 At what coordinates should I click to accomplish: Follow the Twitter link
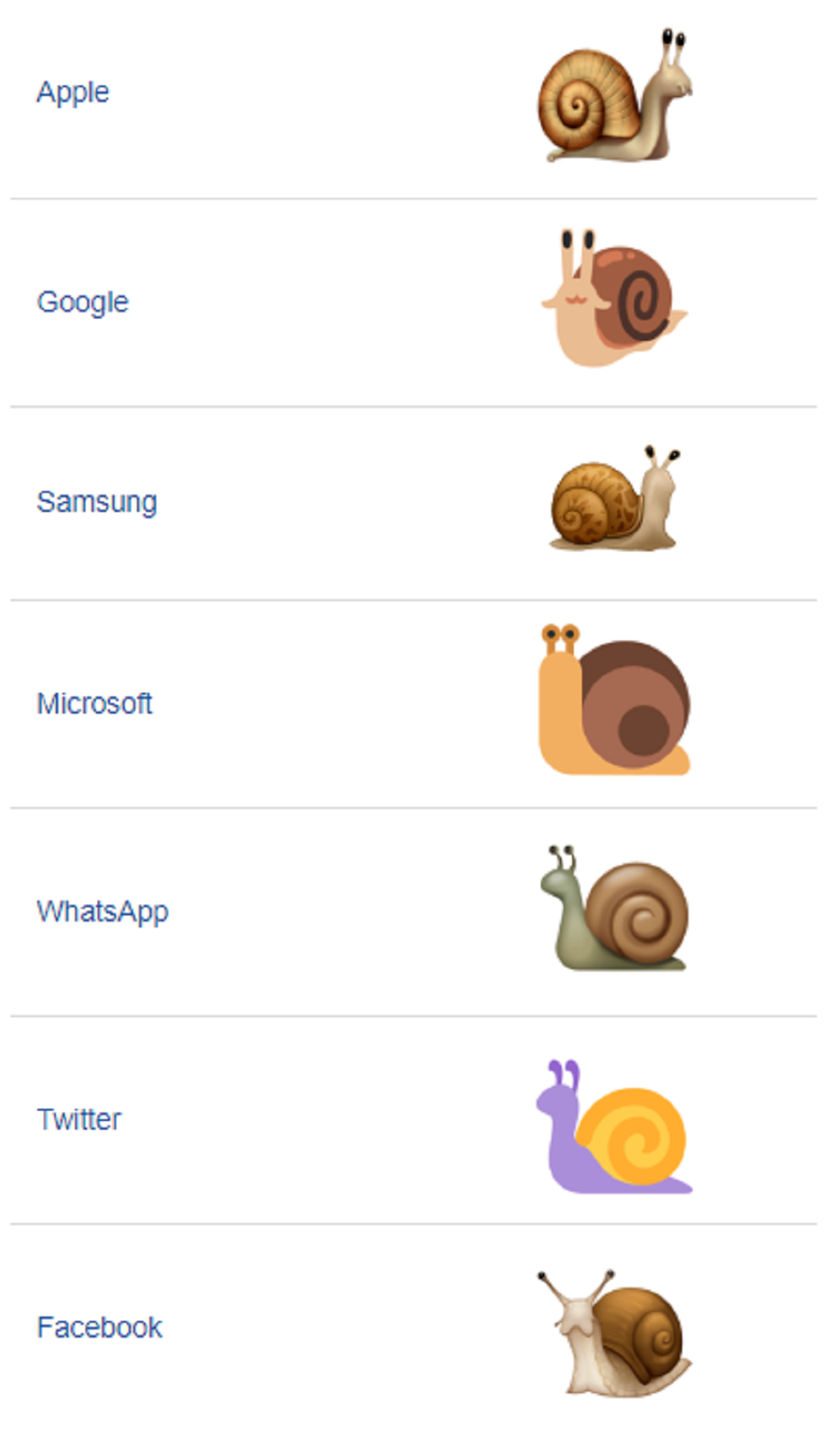(79, 1119)
